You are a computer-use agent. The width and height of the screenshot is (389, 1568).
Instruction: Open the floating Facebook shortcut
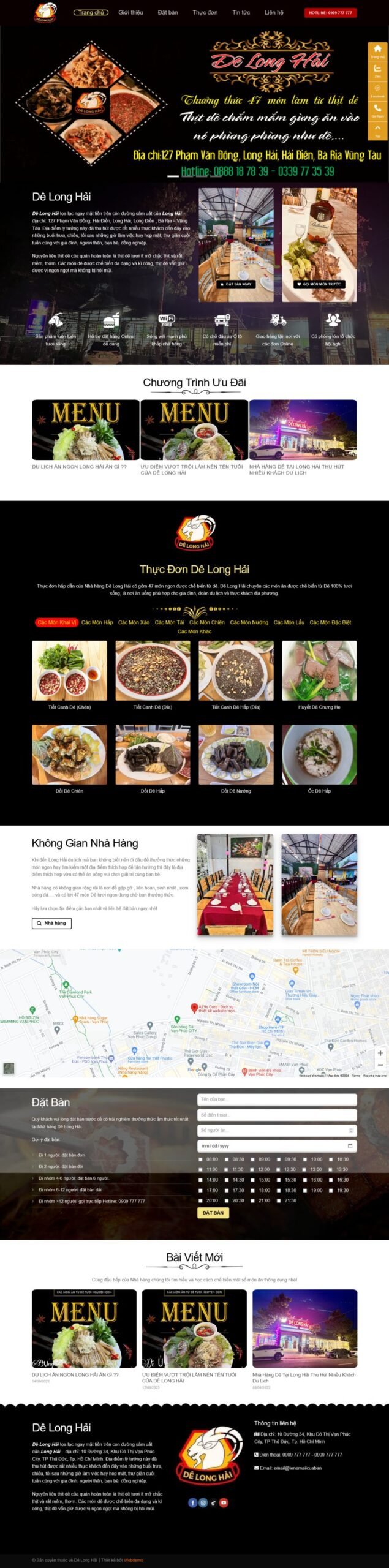pyautogui.click(x=377, y=90)
